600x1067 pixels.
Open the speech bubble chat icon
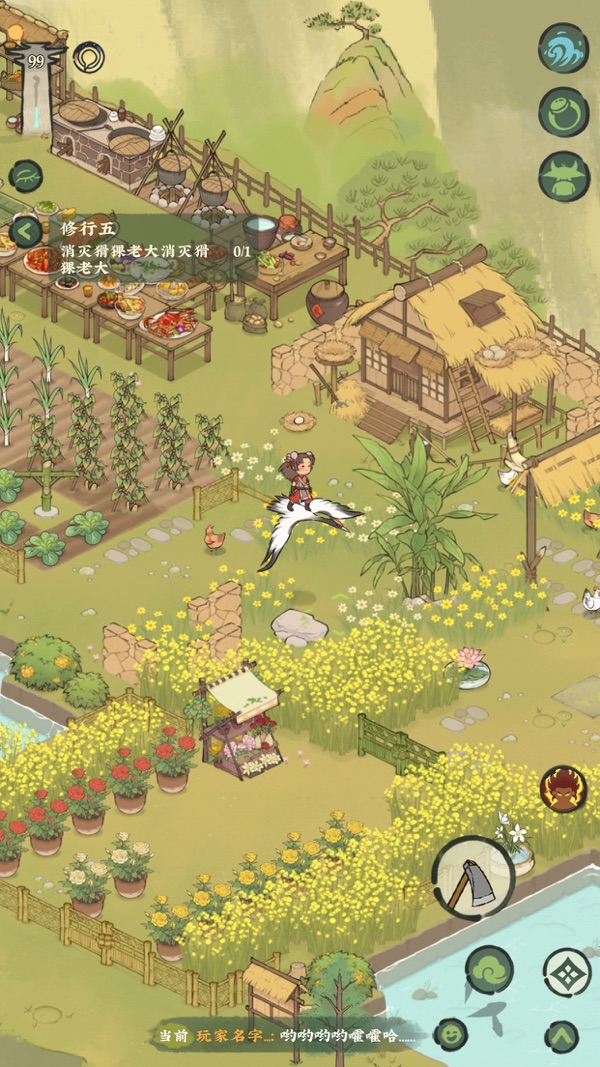tap(89, 57)
